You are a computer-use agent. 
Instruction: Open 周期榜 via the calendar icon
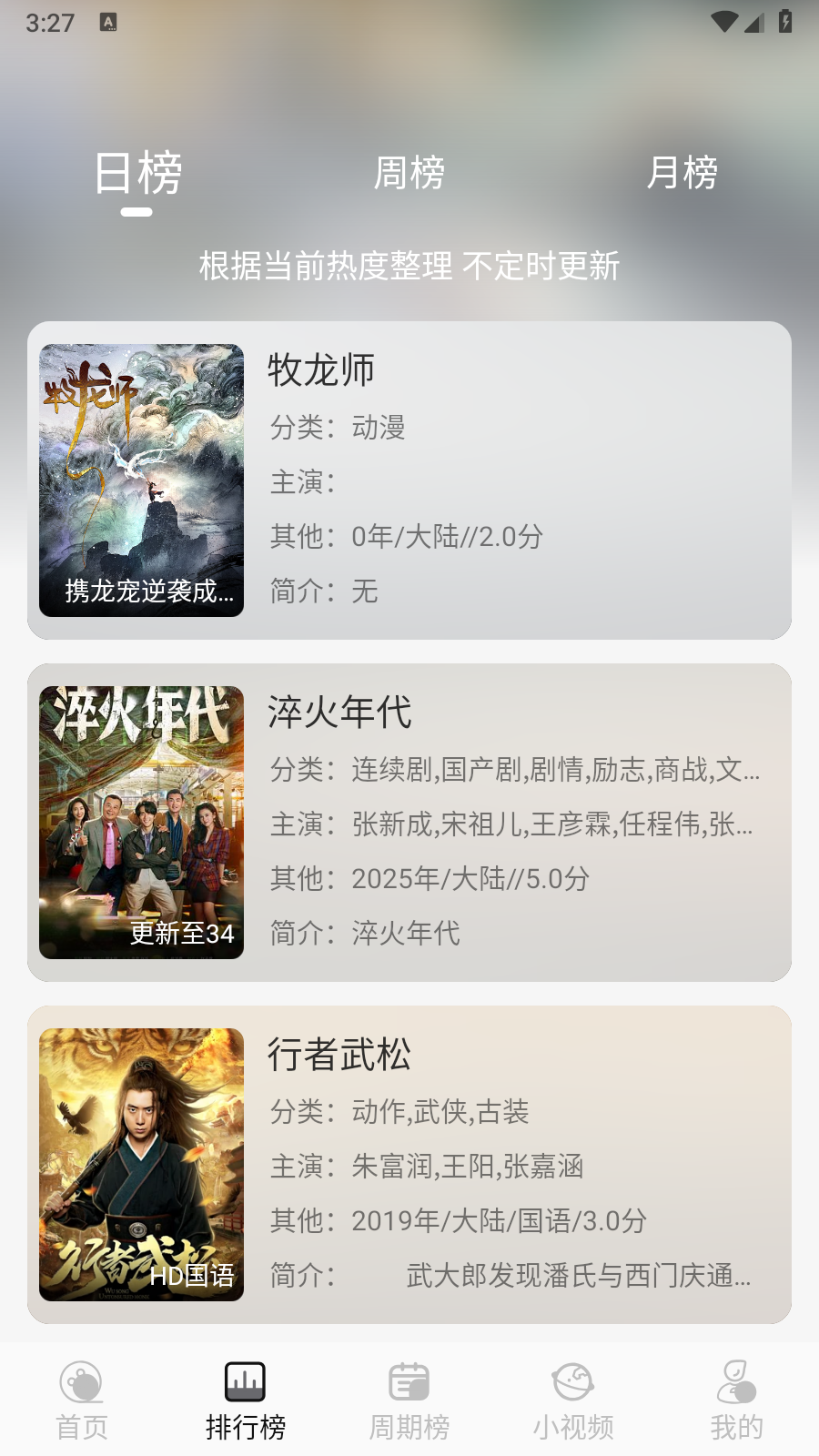(409, 1383)
